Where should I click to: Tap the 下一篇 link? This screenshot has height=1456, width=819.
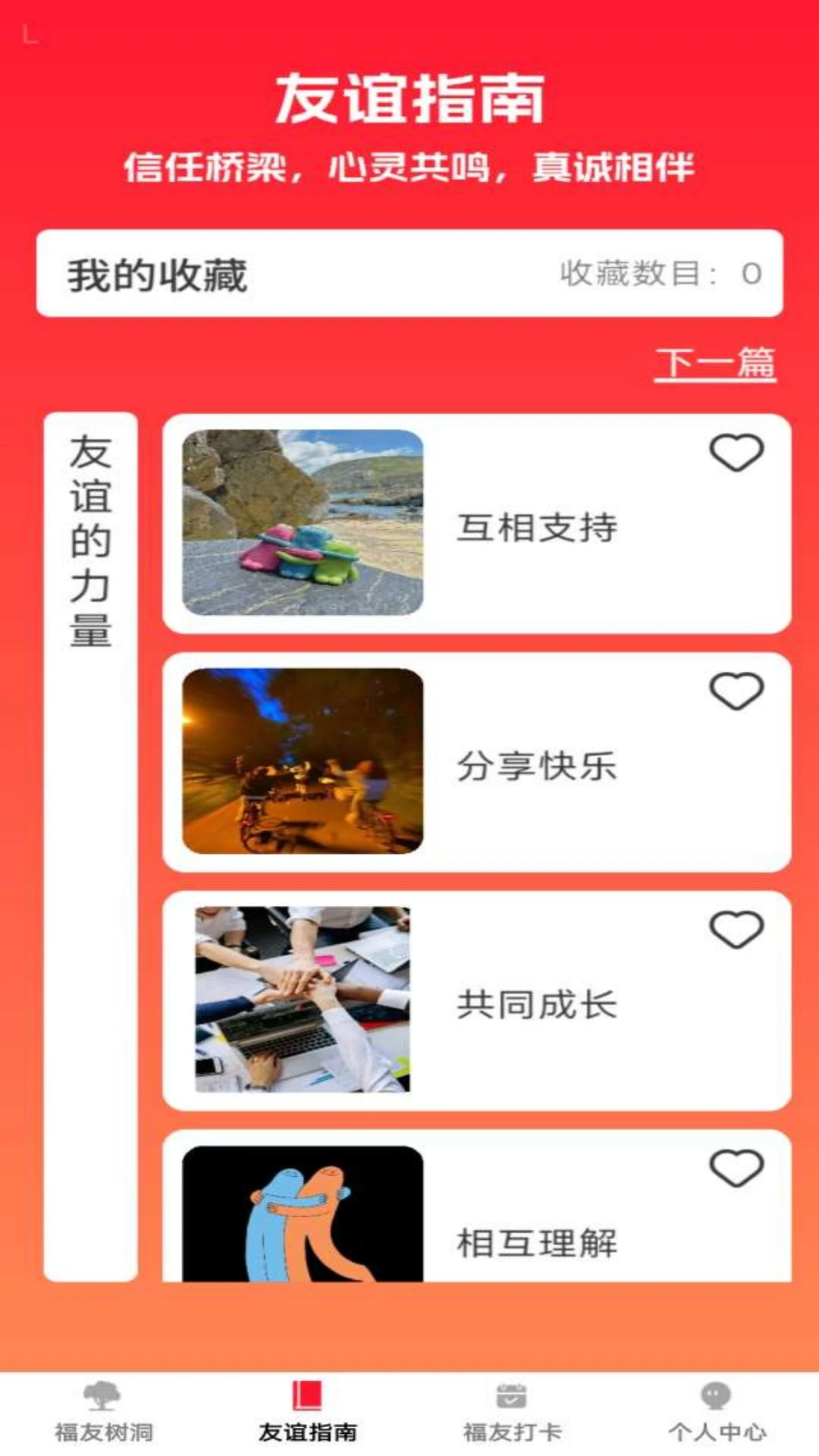coord(714,362)
